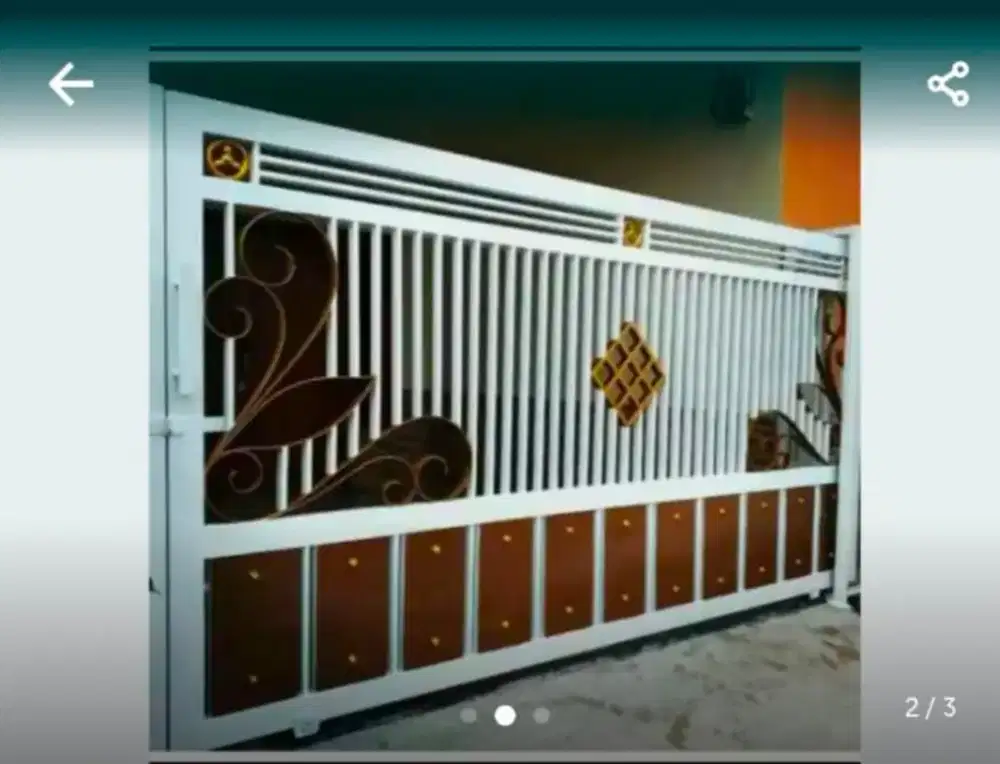Jump to the third image dot
Viewport: 1000px width, 764px height.
click(x=541, y=715)
